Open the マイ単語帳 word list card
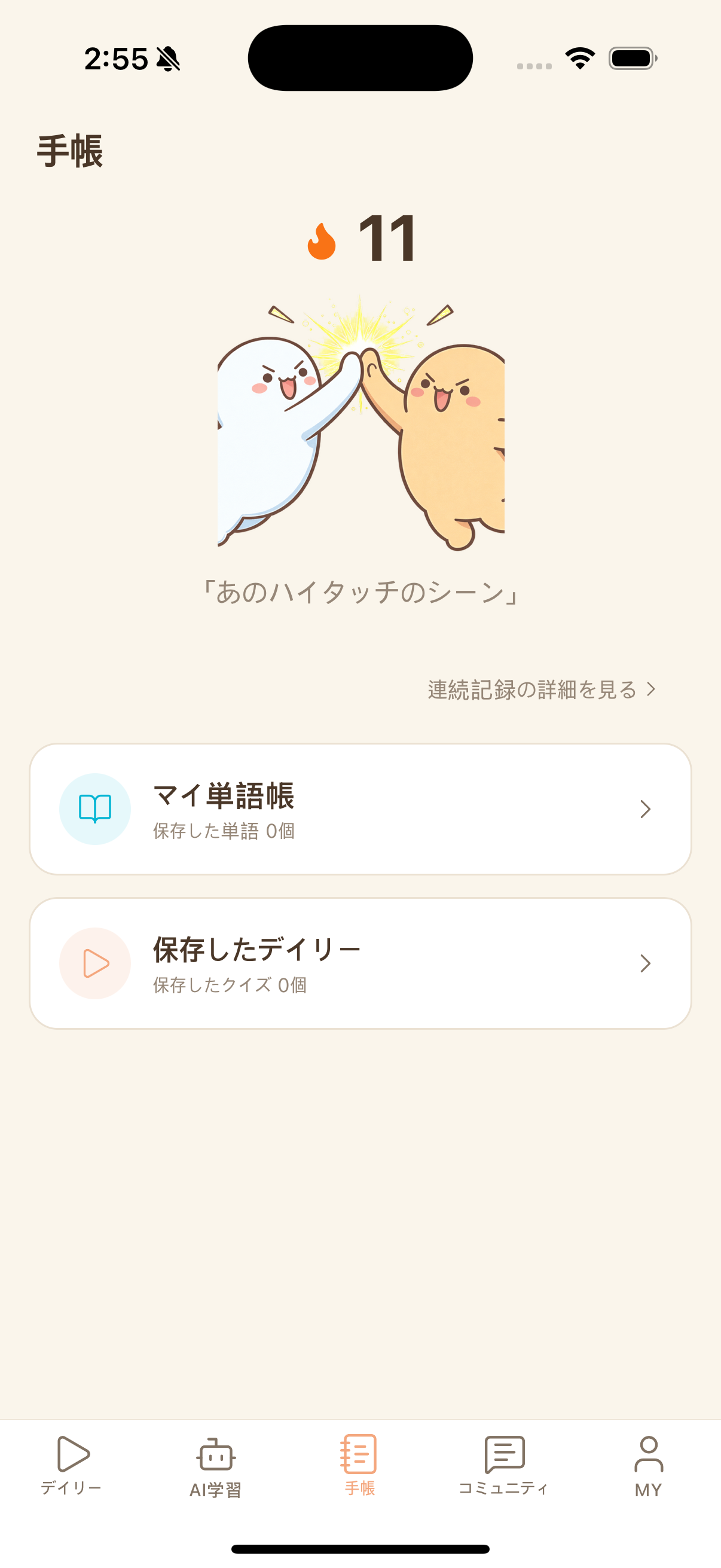The image size is (721, 1568). pyautogui.click(x=360, y=809)
